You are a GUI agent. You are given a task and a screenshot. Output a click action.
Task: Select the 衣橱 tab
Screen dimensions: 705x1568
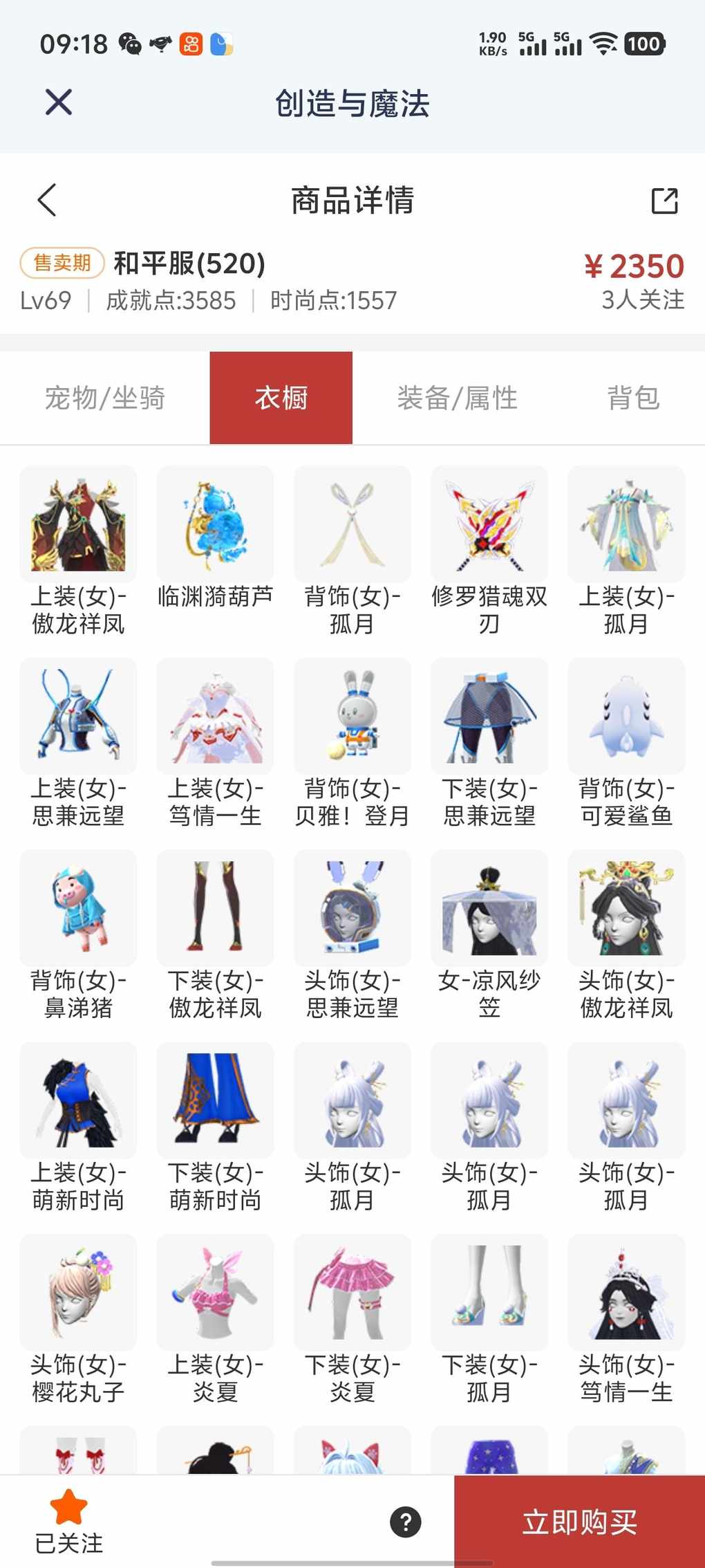(281, 398)
